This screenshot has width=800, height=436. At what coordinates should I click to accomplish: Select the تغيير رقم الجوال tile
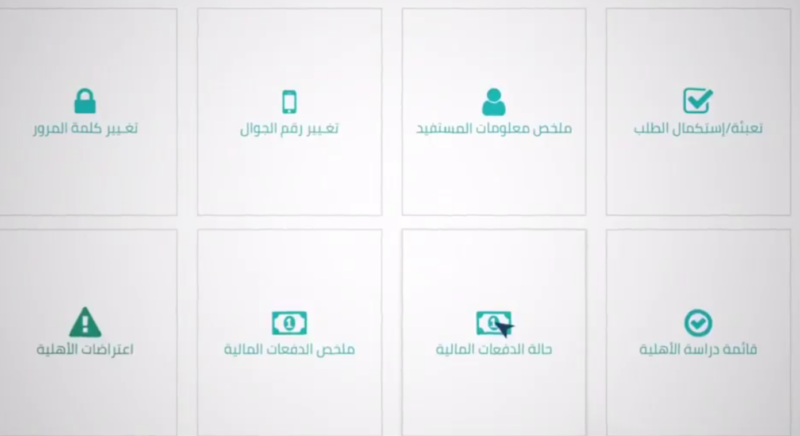coord(290,113)
